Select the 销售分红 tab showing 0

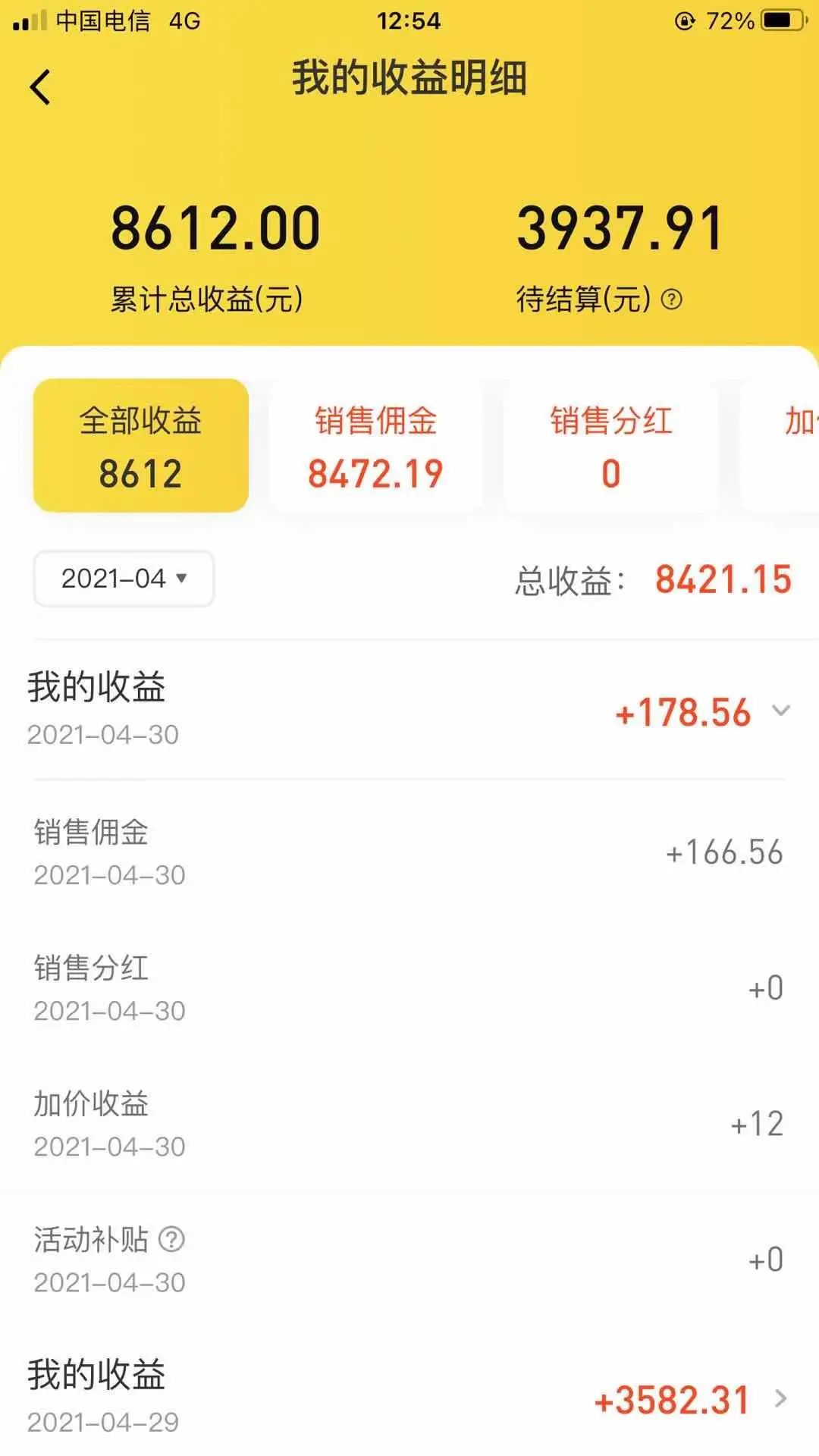pyautogui.click(x=611, y=446)
